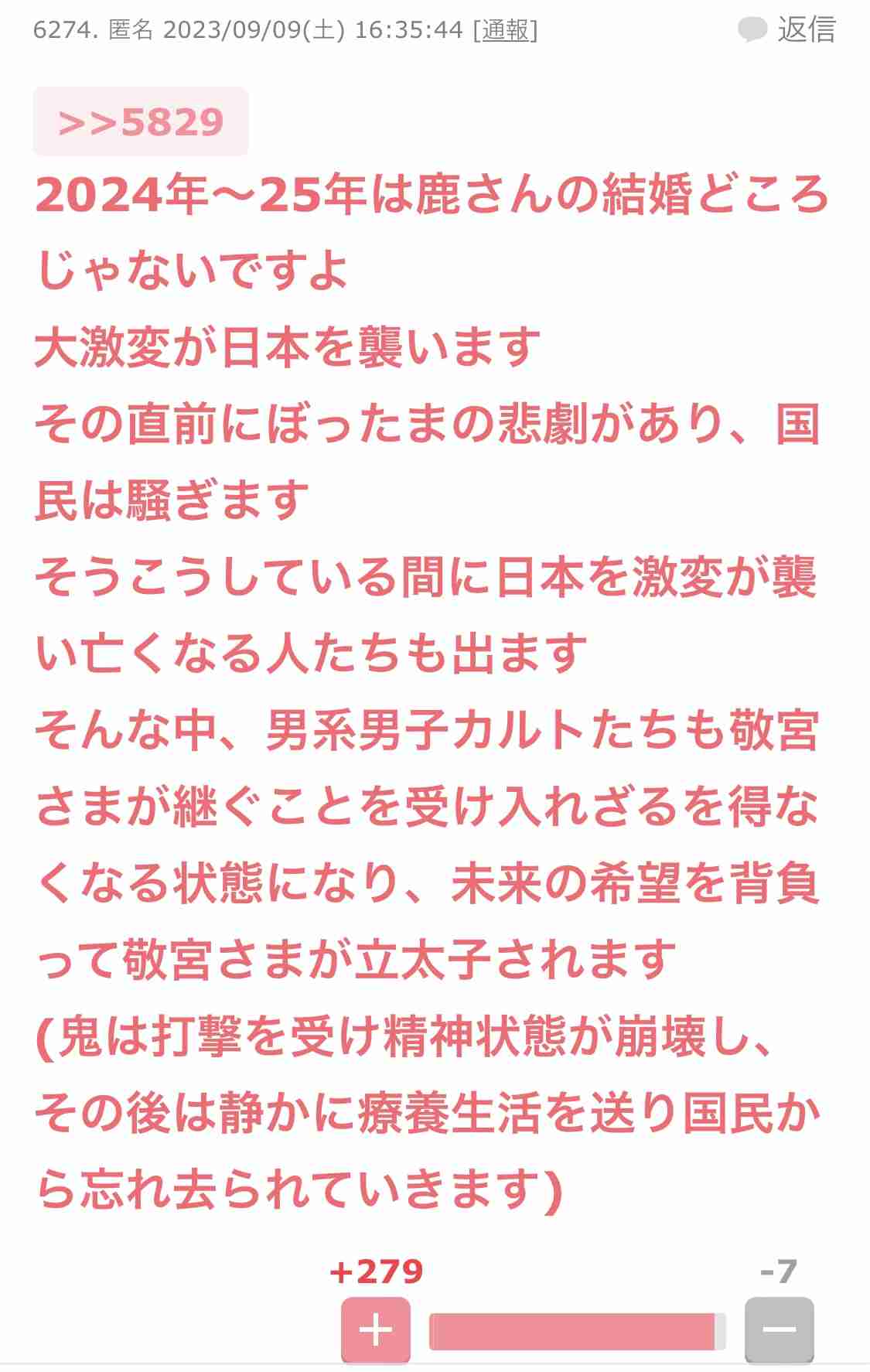Upvote comment with the plus button
This screenshot has width=870, height=1372.
[x=376, y=1330]
